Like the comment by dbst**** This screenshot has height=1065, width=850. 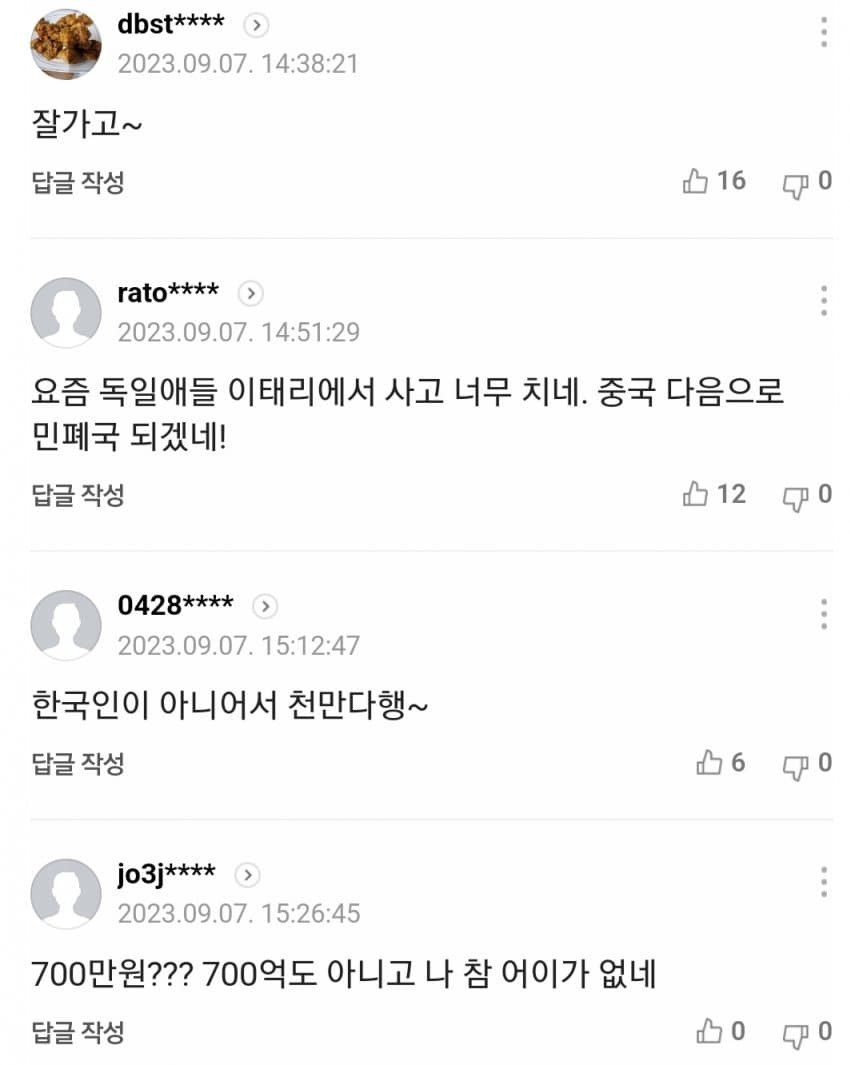tap(696, 181)
